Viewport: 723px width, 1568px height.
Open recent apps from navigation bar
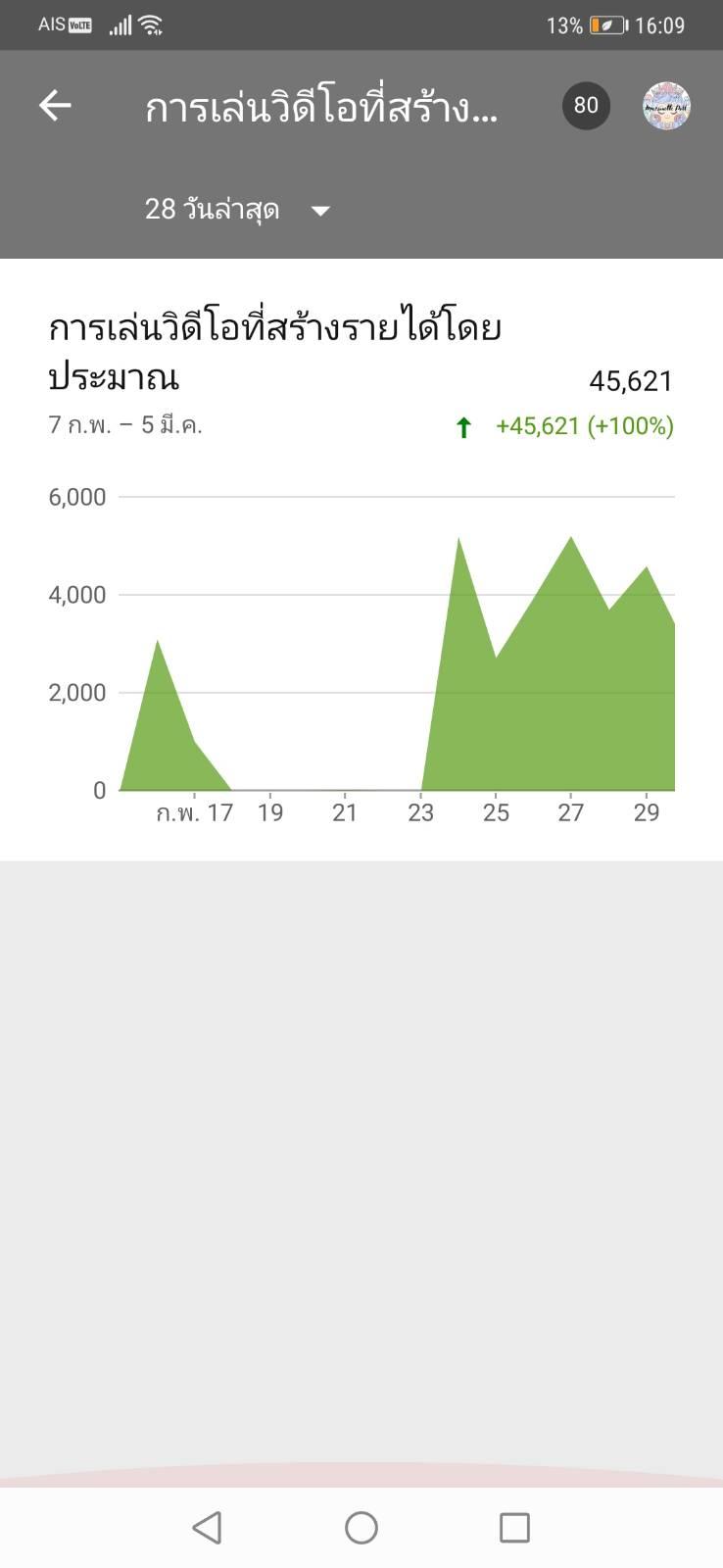click(x=514, y=1527)
